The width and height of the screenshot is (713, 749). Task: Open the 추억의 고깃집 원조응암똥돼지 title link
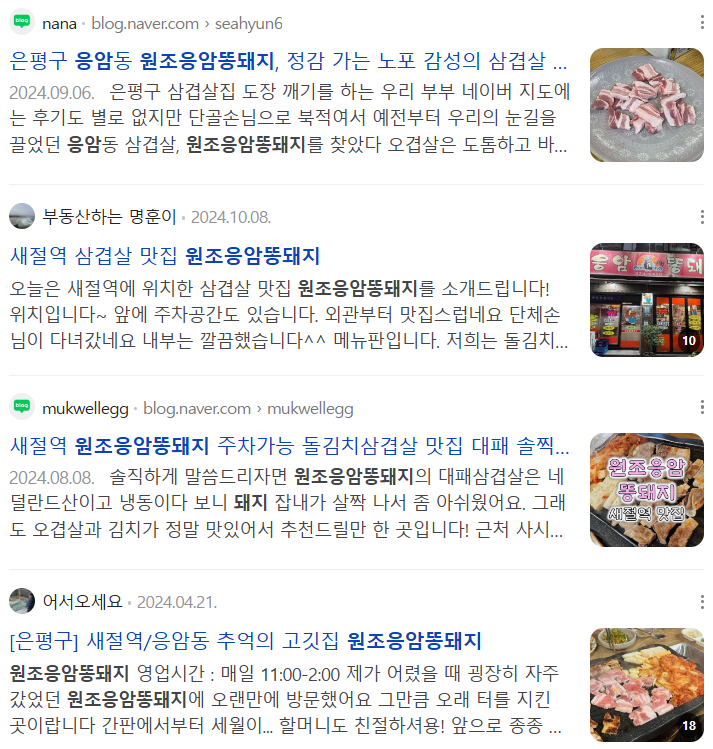(x=246, y=639)
